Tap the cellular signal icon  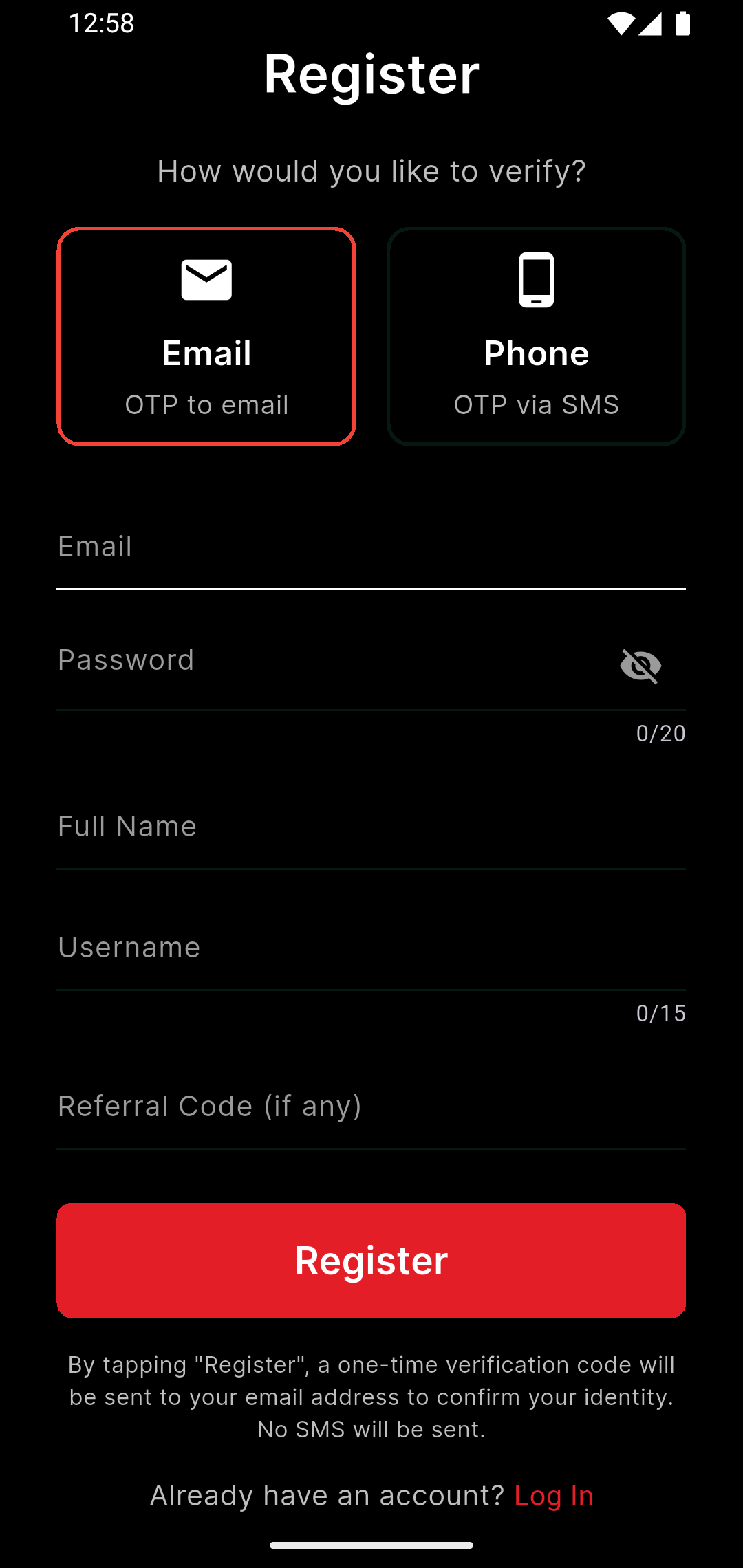(x=652, y=23)
